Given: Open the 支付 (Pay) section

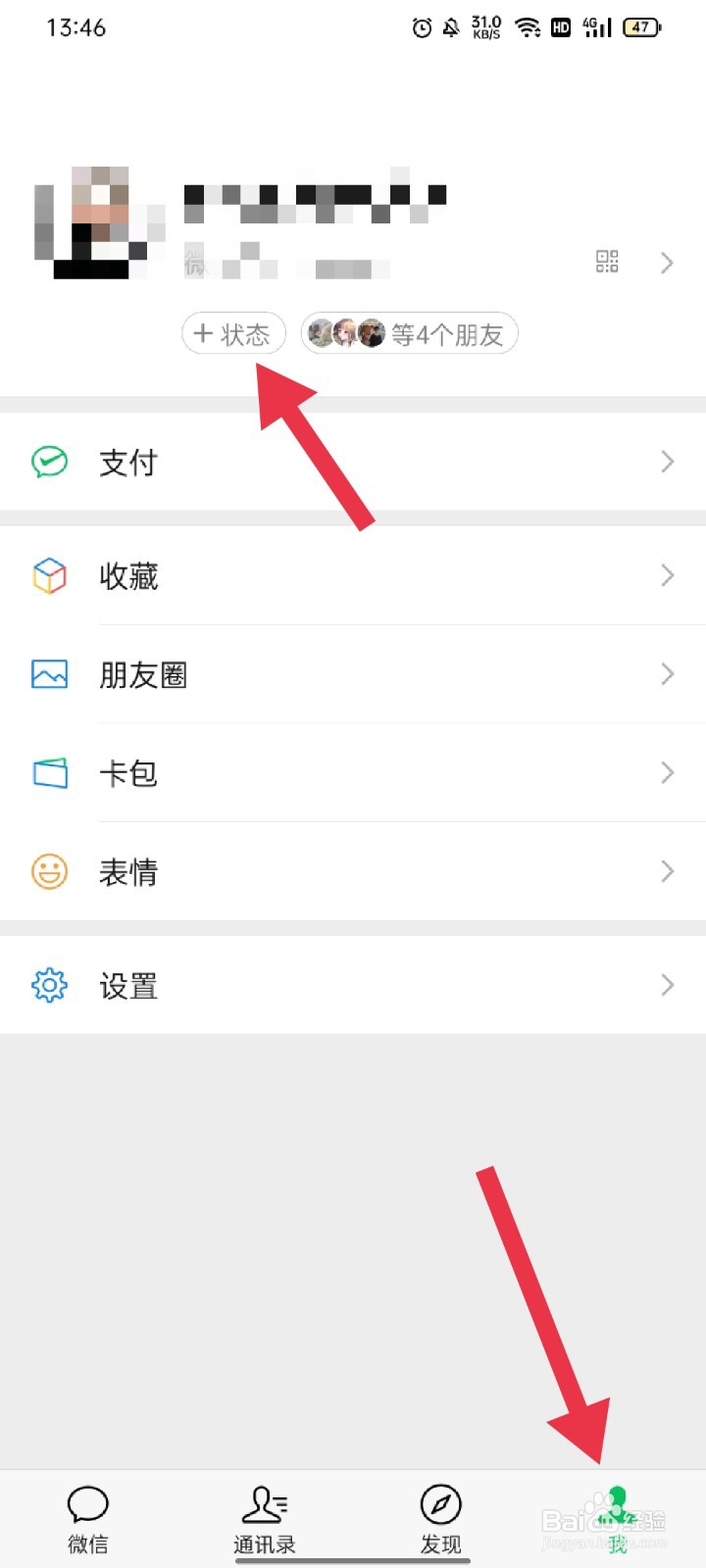Looking at the screenshot, I should tap(128, 463).
